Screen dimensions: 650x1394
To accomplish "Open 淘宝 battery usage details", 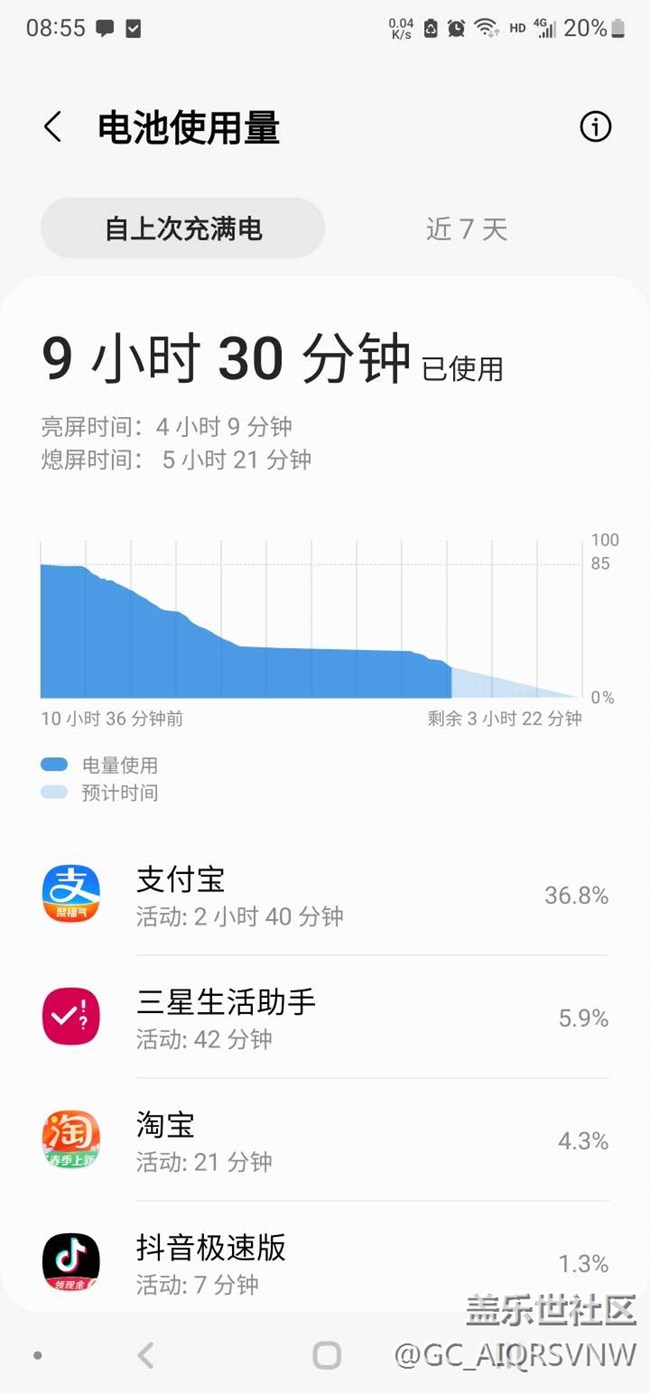I will tap(325, 1141).
